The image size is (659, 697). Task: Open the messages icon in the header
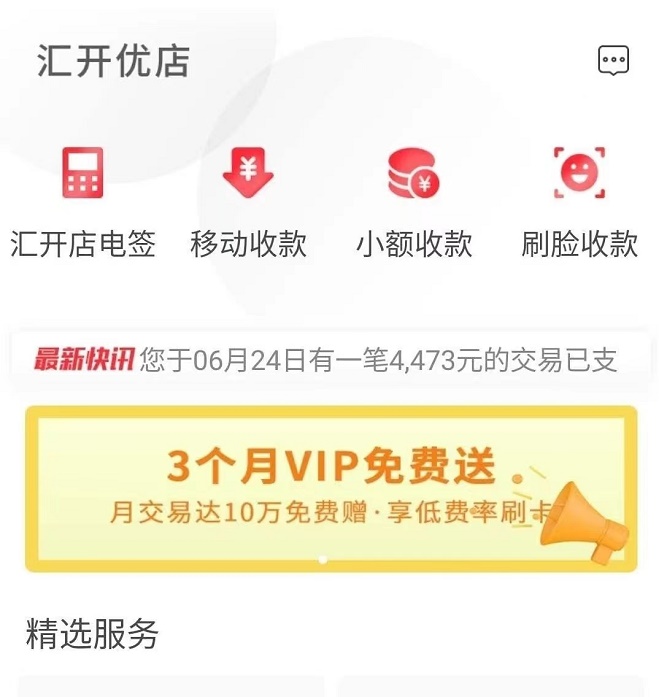[613, 61]
